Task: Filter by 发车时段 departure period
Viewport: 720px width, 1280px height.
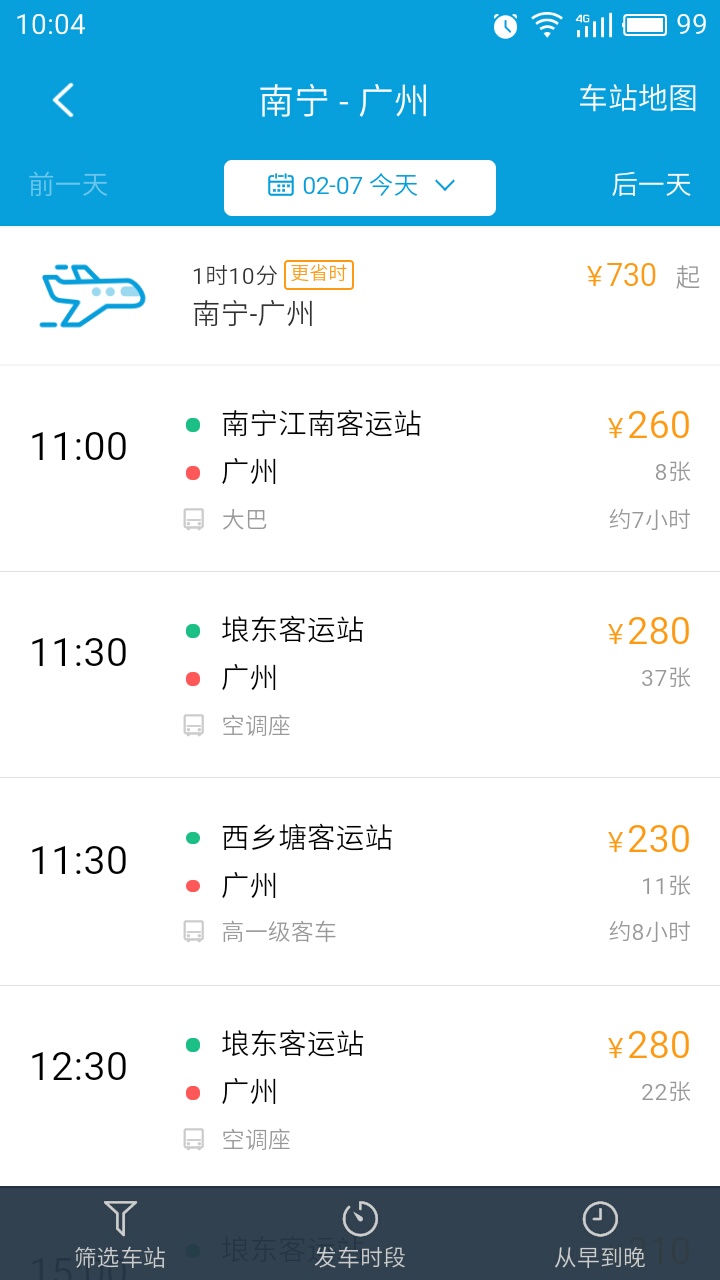Action: [360, 1234]
